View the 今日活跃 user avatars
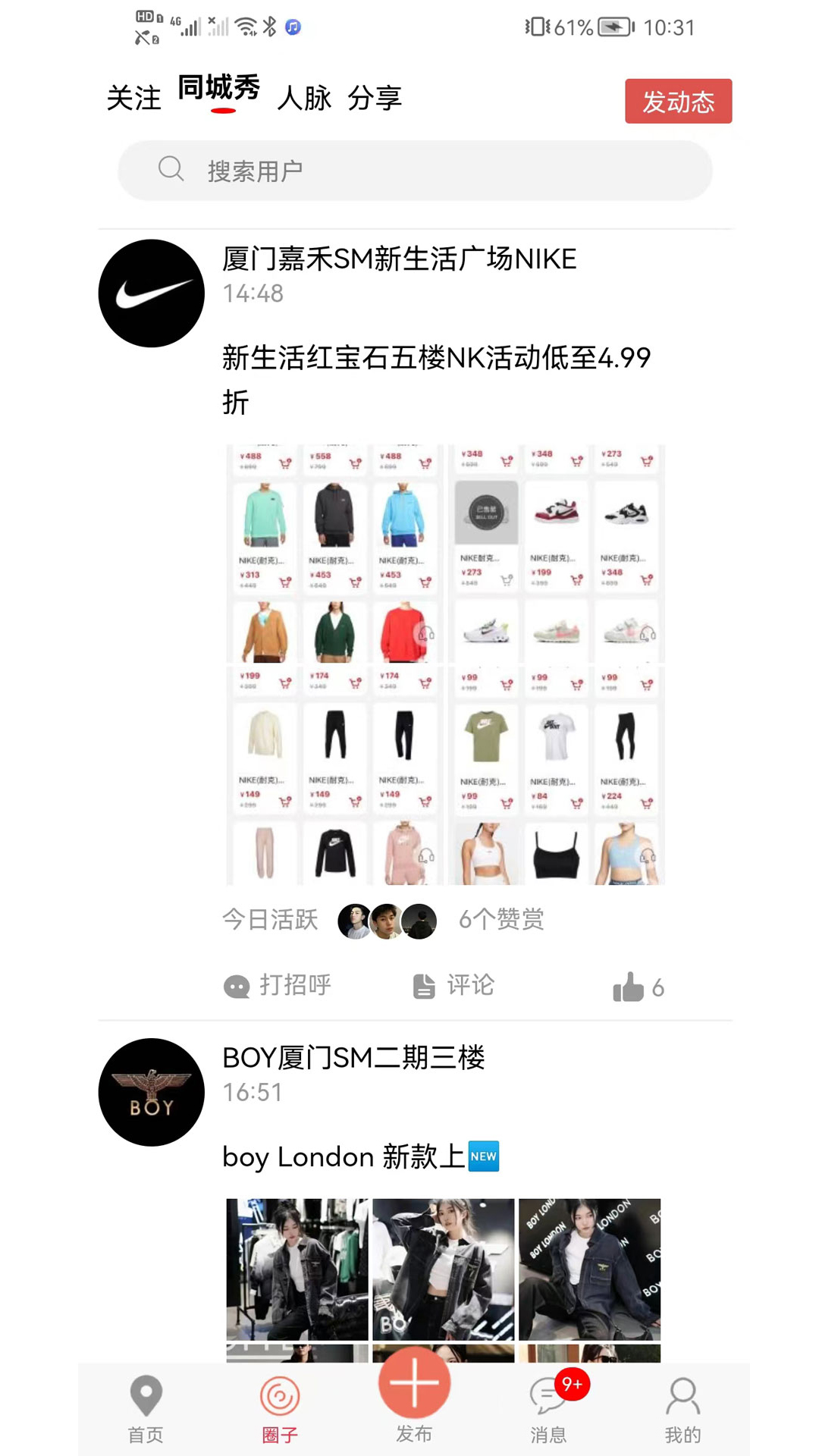Image resolution: width=819 pixels, height=1456 pixels. point(387,921)
